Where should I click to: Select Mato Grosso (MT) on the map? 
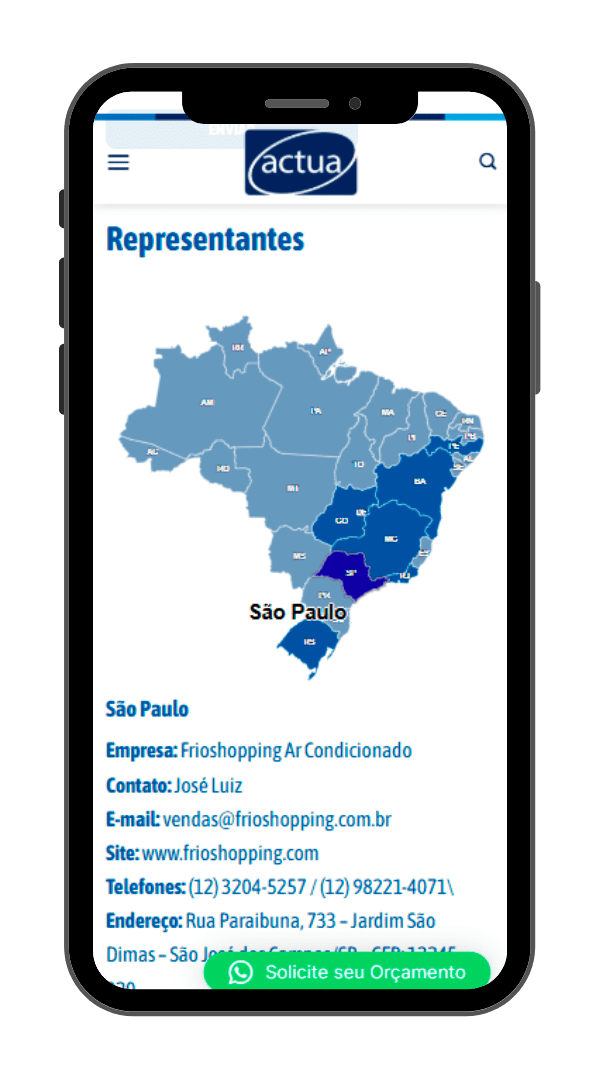(x=292, y=486)
